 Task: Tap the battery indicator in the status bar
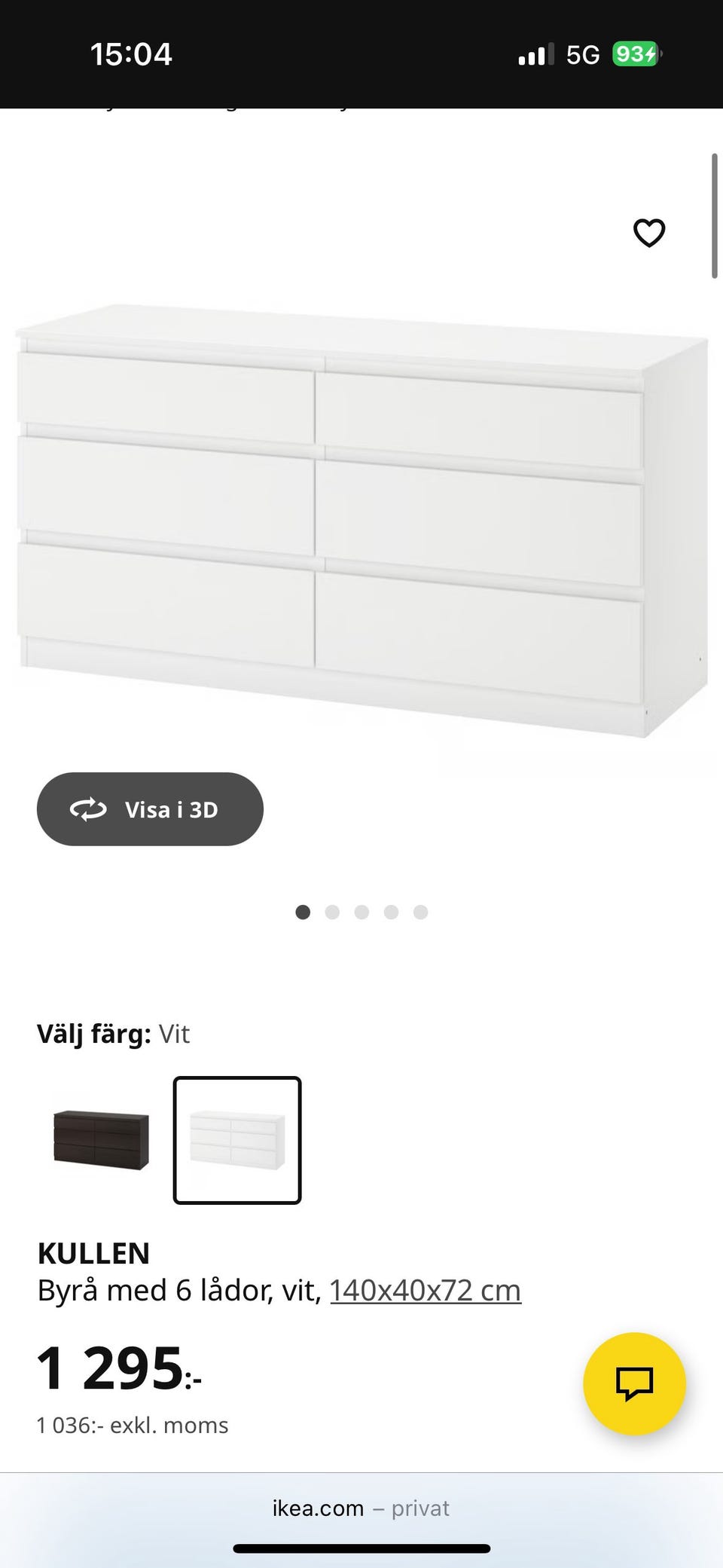tap(635, 53)
